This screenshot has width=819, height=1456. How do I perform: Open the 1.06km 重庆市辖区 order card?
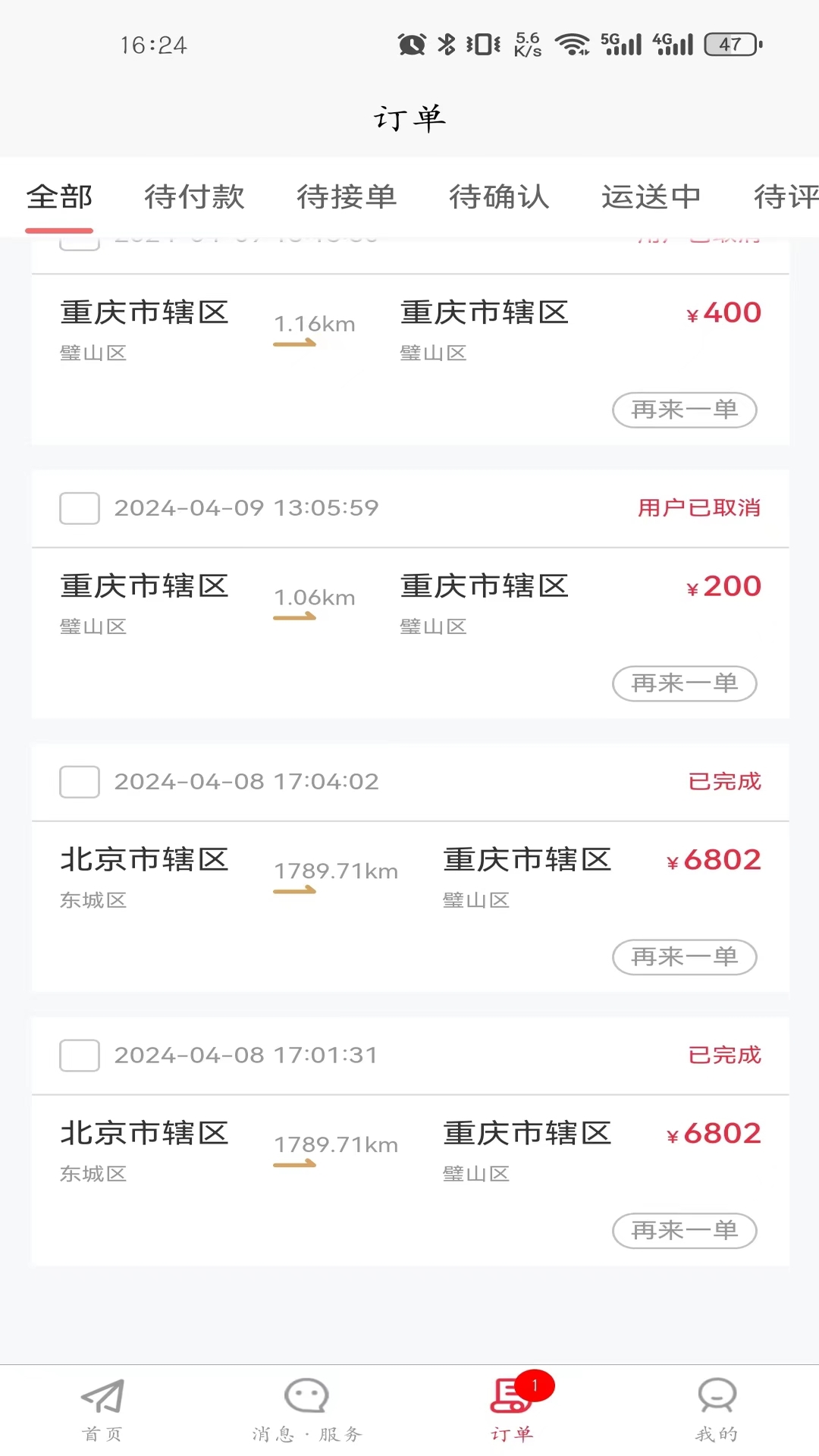[409, 607]
